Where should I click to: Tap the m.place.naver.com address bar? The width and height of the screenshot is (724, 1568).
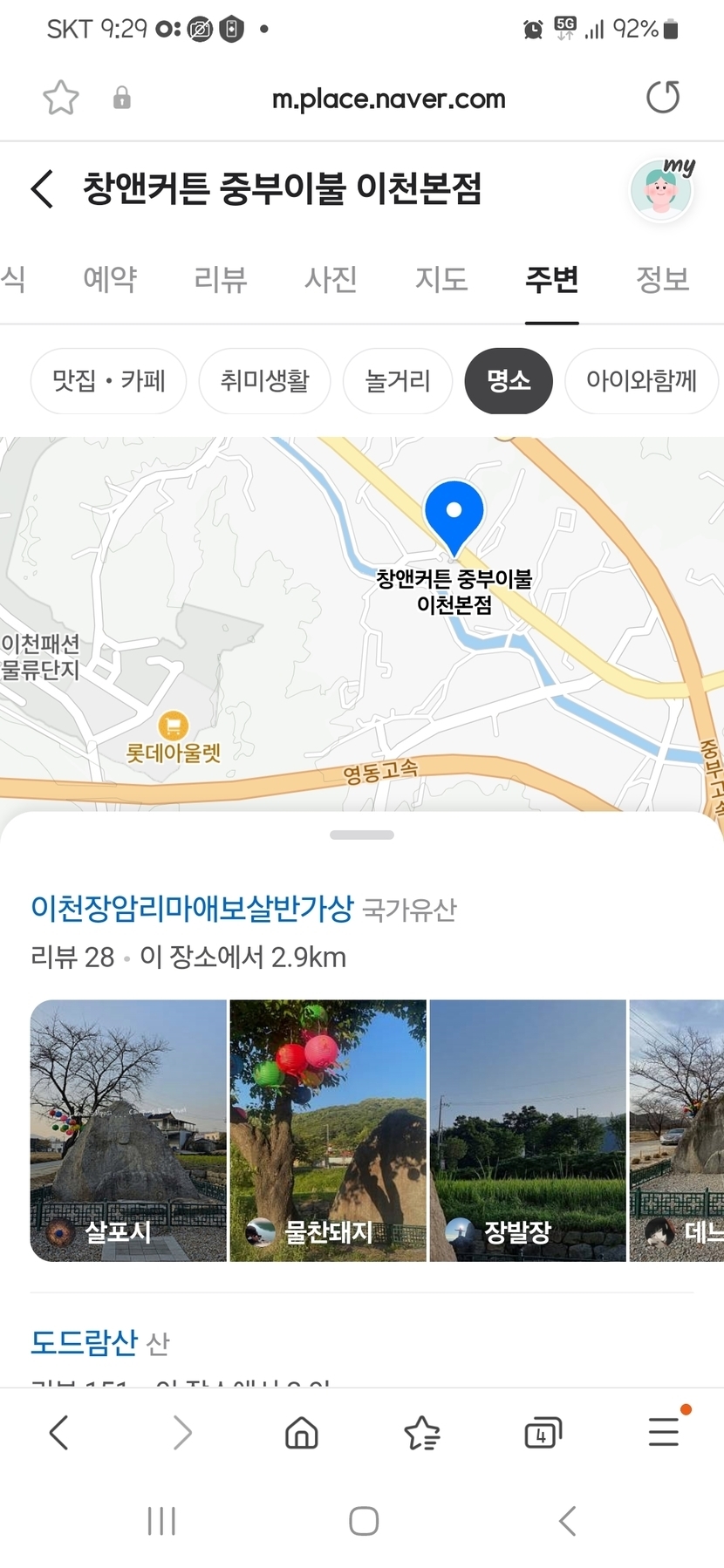point(388,99)
